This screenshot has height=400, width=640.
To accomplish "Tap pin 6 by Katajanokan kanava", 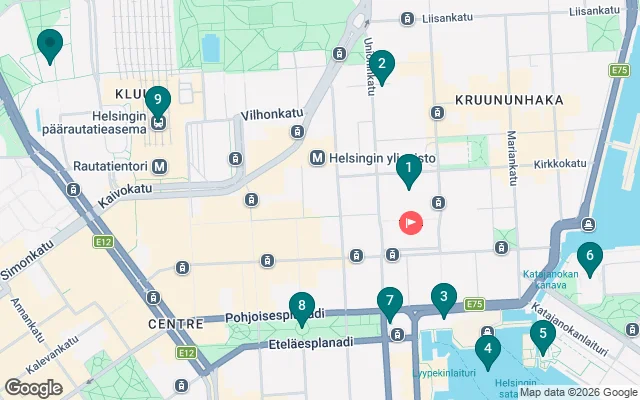I will pos(589,258).
